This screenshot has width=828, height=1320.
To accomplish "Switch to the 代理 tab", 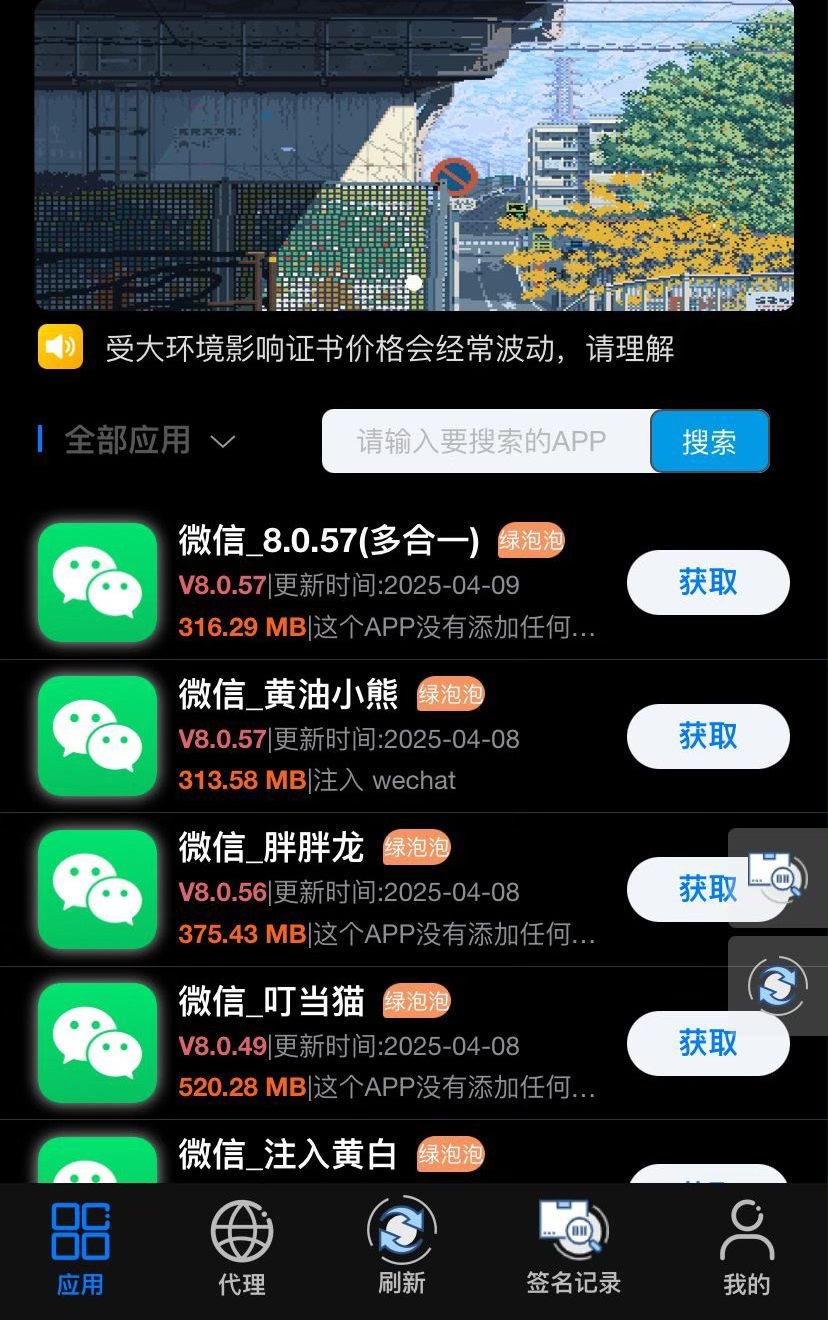I will pyautogui.click(x=242, y=1248).
